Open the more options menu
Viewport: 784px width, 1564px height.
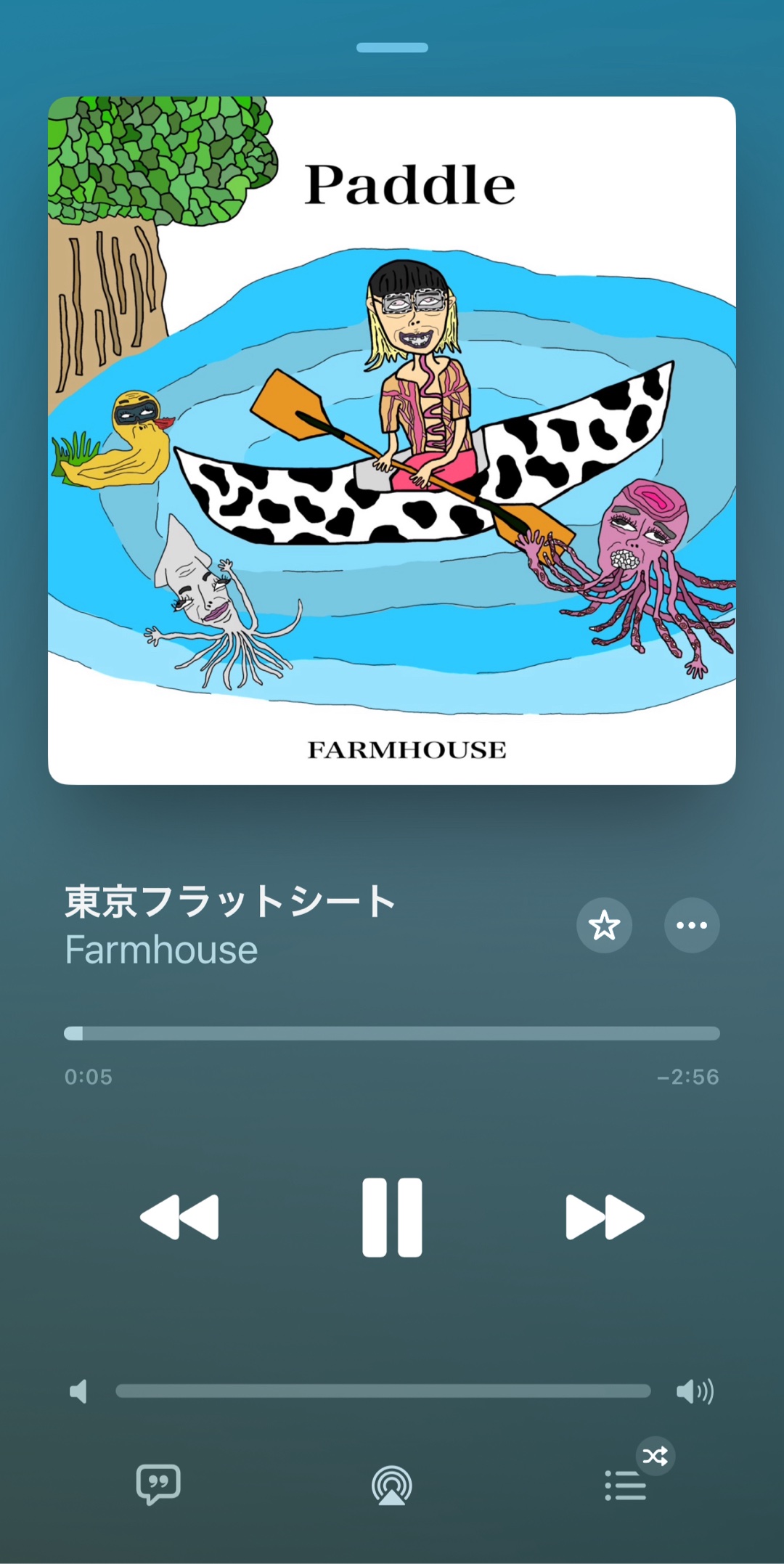692,926
